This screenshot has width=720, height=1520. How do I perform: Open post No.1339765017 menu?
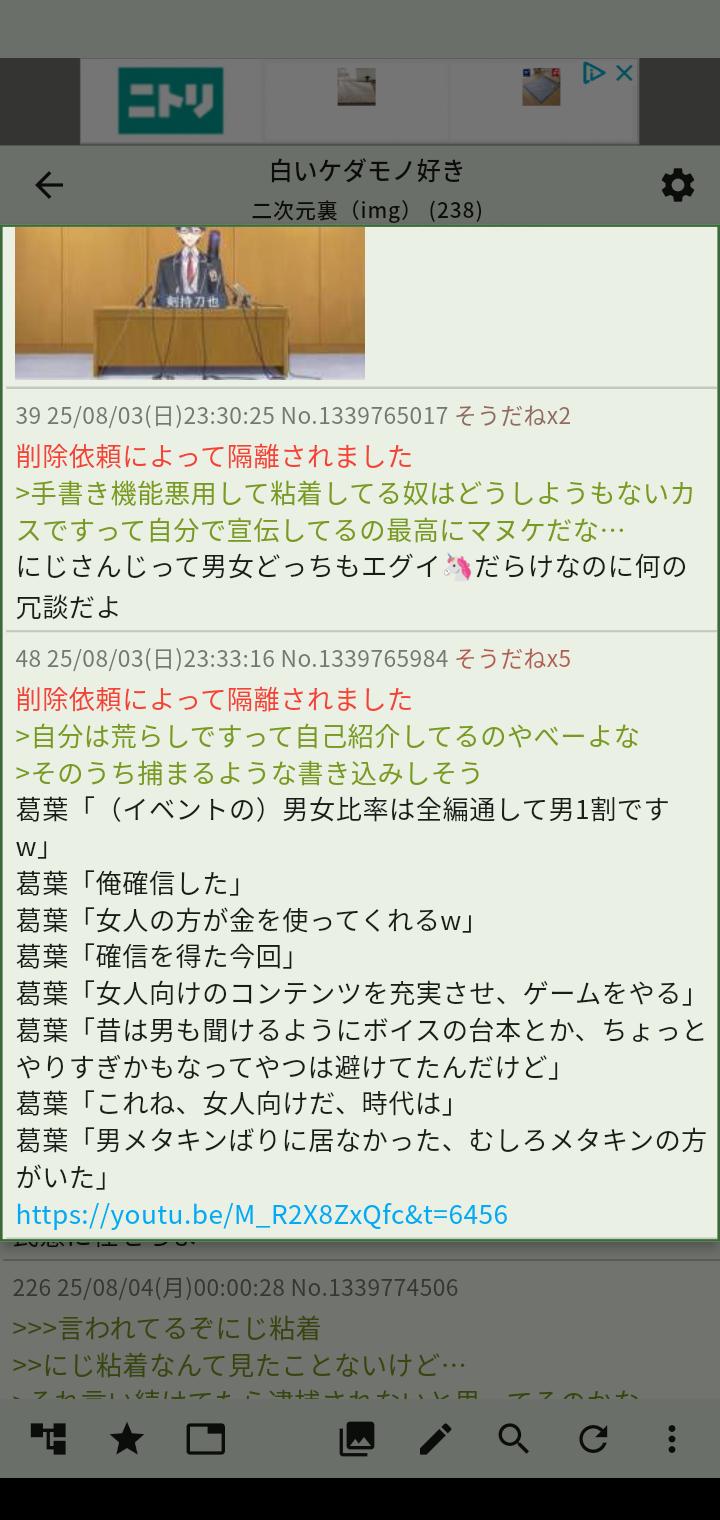[363, 415]
